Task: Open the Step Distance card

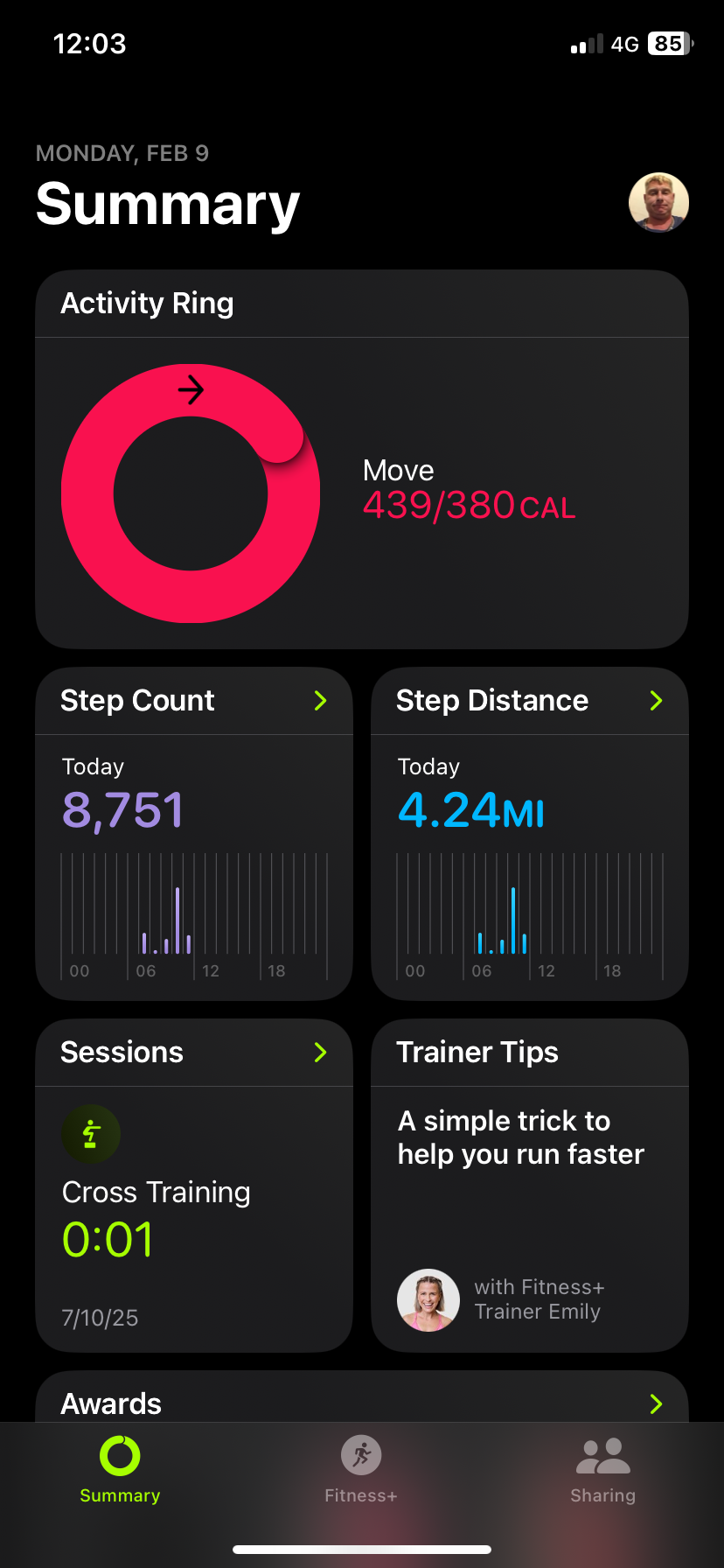Action: point(529,833)
